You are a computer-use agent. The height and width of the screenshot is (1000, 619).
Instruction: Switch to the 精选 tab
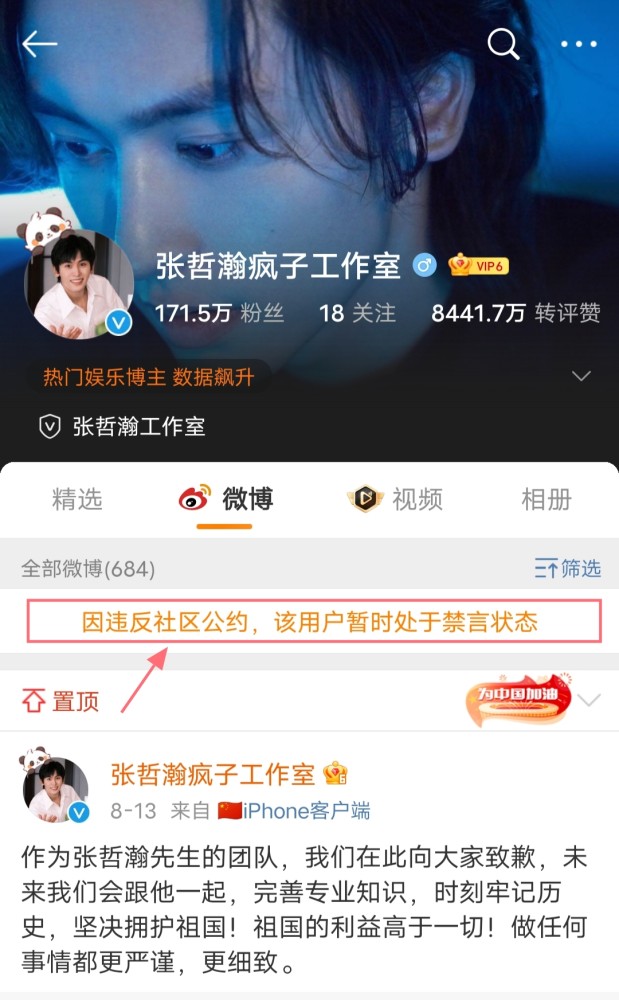click(77, 499)
